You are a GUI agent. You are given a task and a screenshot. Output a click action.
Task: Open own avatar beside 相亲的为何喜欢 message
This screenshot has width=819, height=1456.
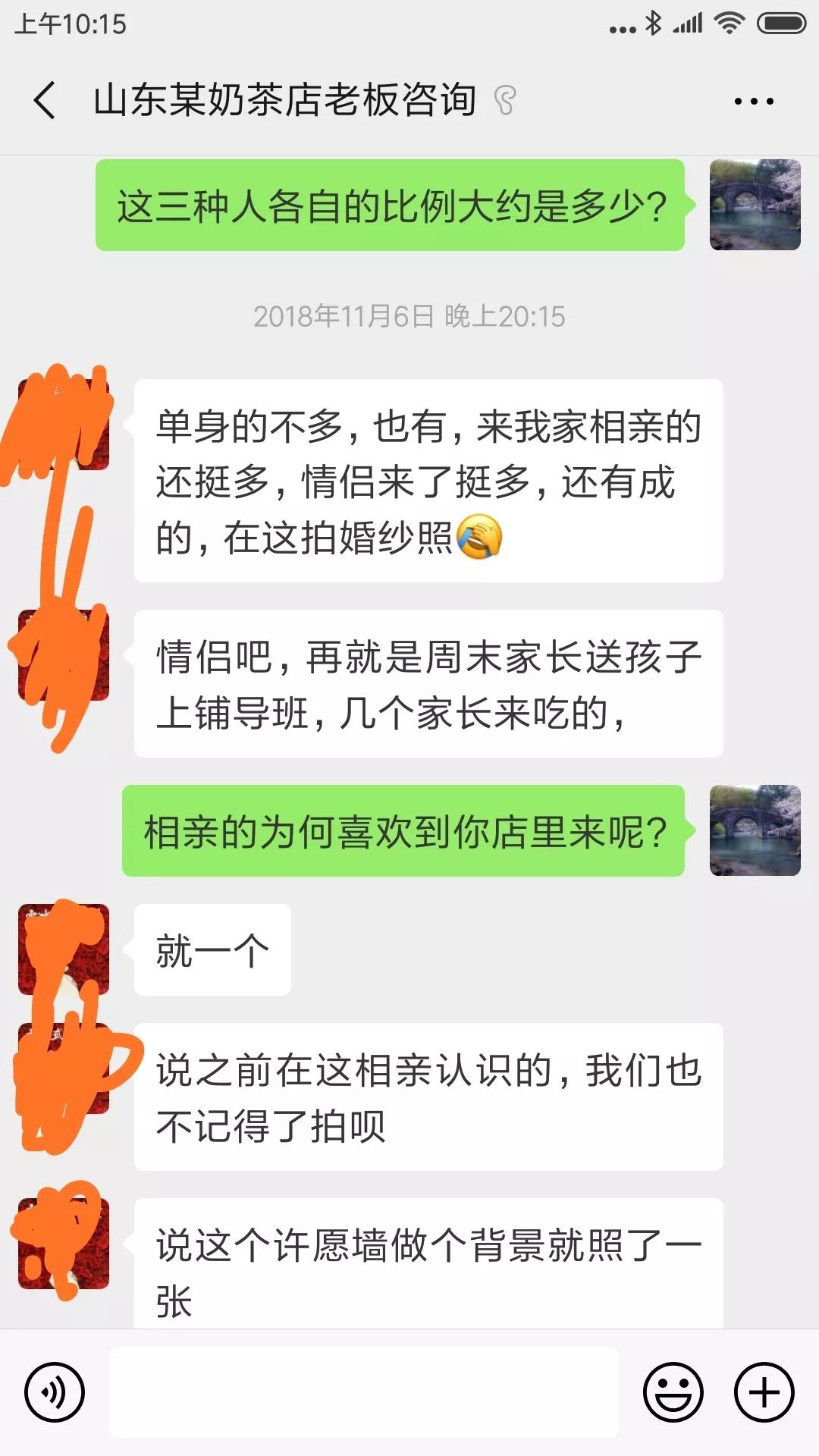point(755,830)
